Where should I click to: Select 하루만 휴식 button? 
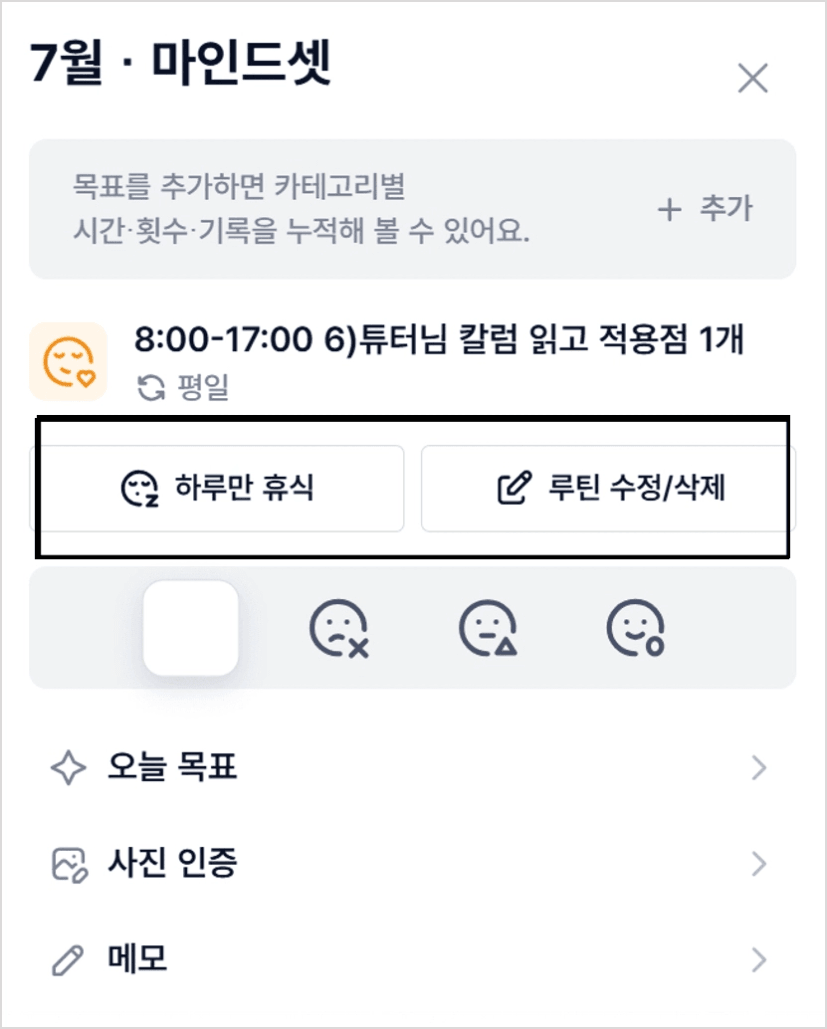click(x=217, y=488)
